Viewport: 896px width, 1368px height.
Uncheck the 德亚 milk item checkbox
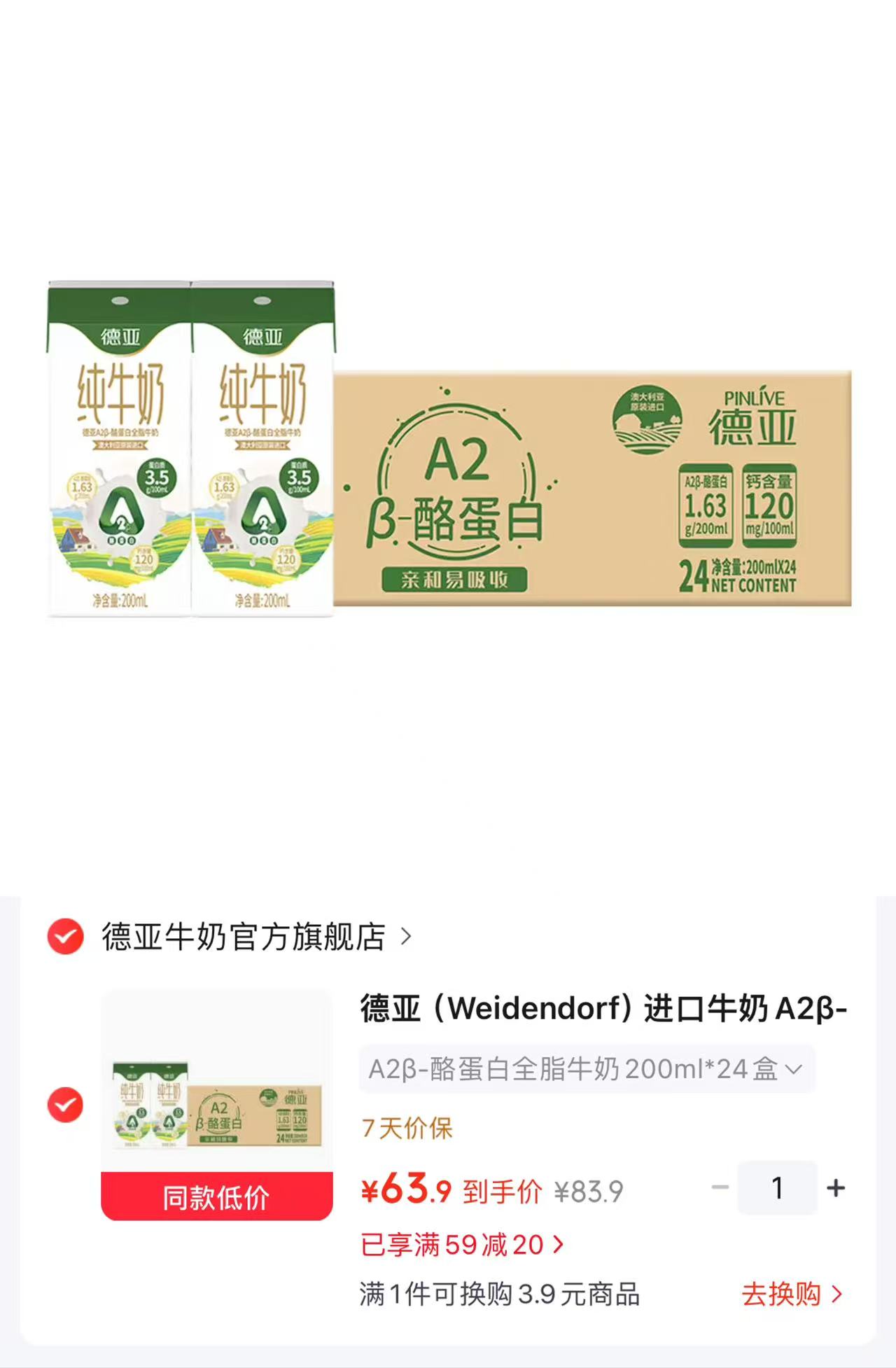(x=66, y=1105)
